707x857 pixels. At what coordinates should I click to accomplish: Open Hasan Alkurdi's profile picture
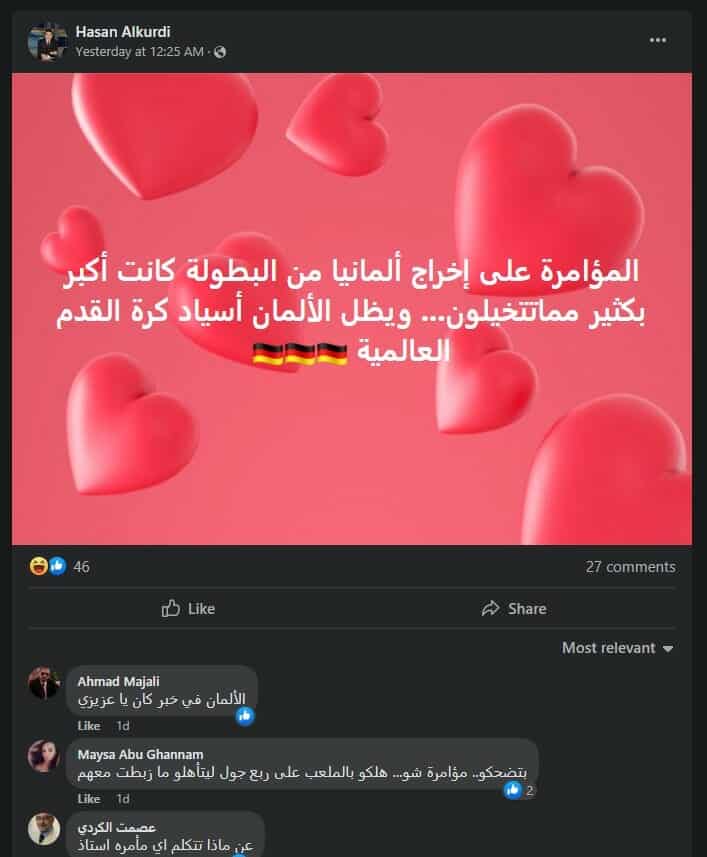[x=47, y=41]
